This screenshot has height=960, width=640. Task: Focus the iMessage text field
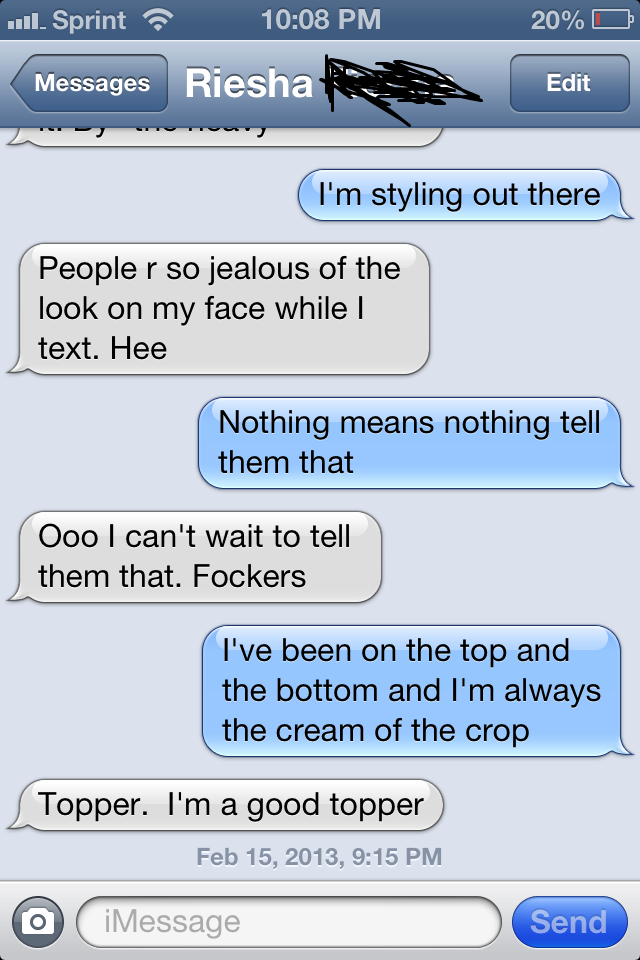pos(288,921)
